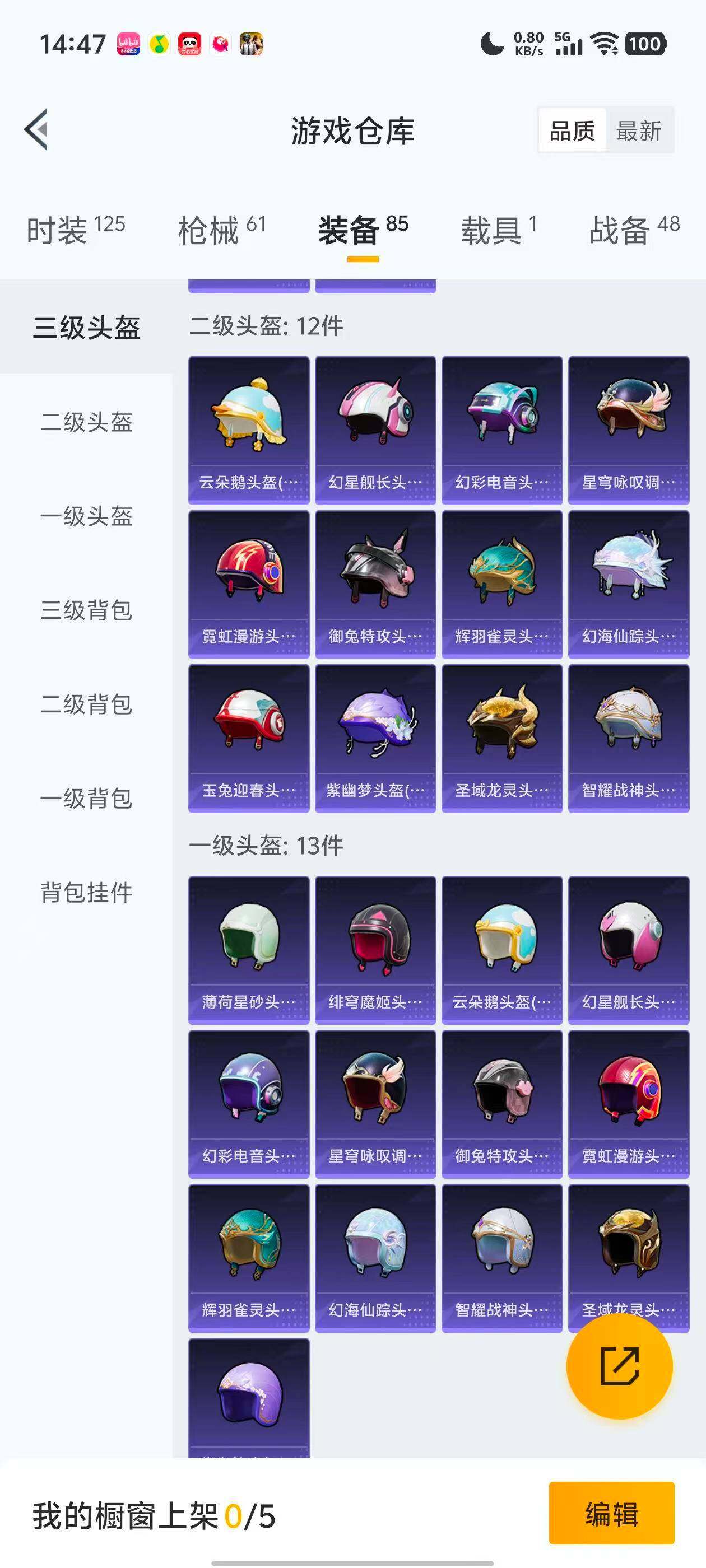
Task: Select 三级背包 category
Action: (x=86, y=610)
